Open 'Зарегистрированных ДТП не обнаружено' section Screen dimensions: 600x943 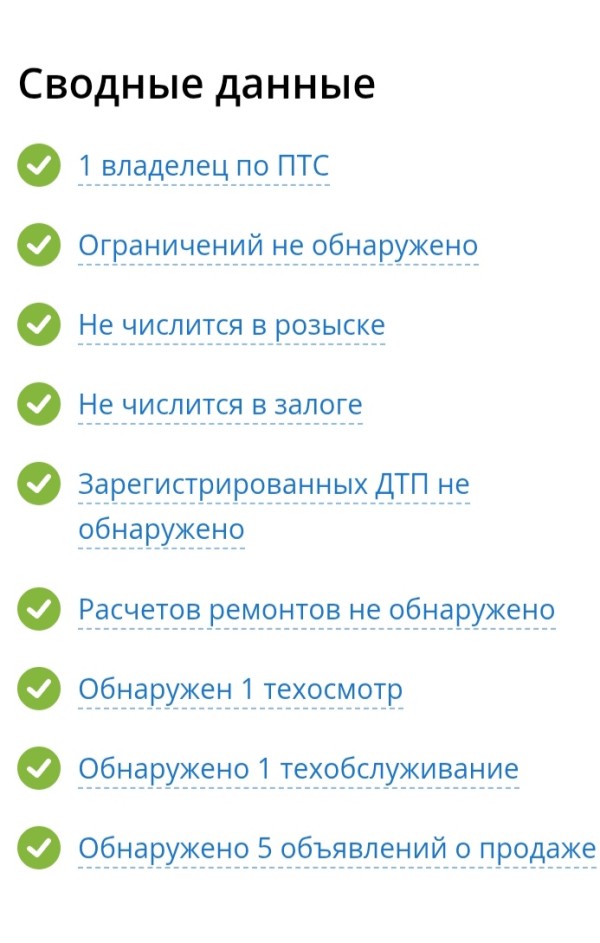(x=273, y=486)
